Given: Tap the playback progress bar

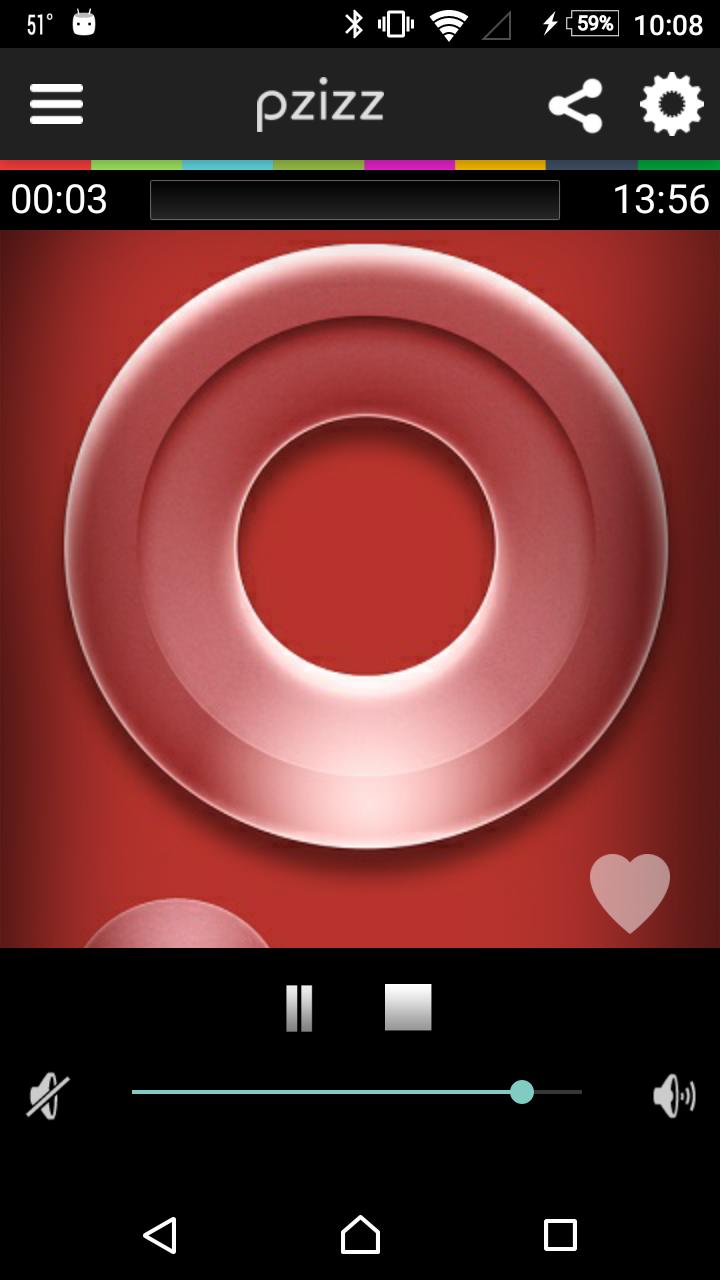Looking at the screenshot, I should 354,200.
